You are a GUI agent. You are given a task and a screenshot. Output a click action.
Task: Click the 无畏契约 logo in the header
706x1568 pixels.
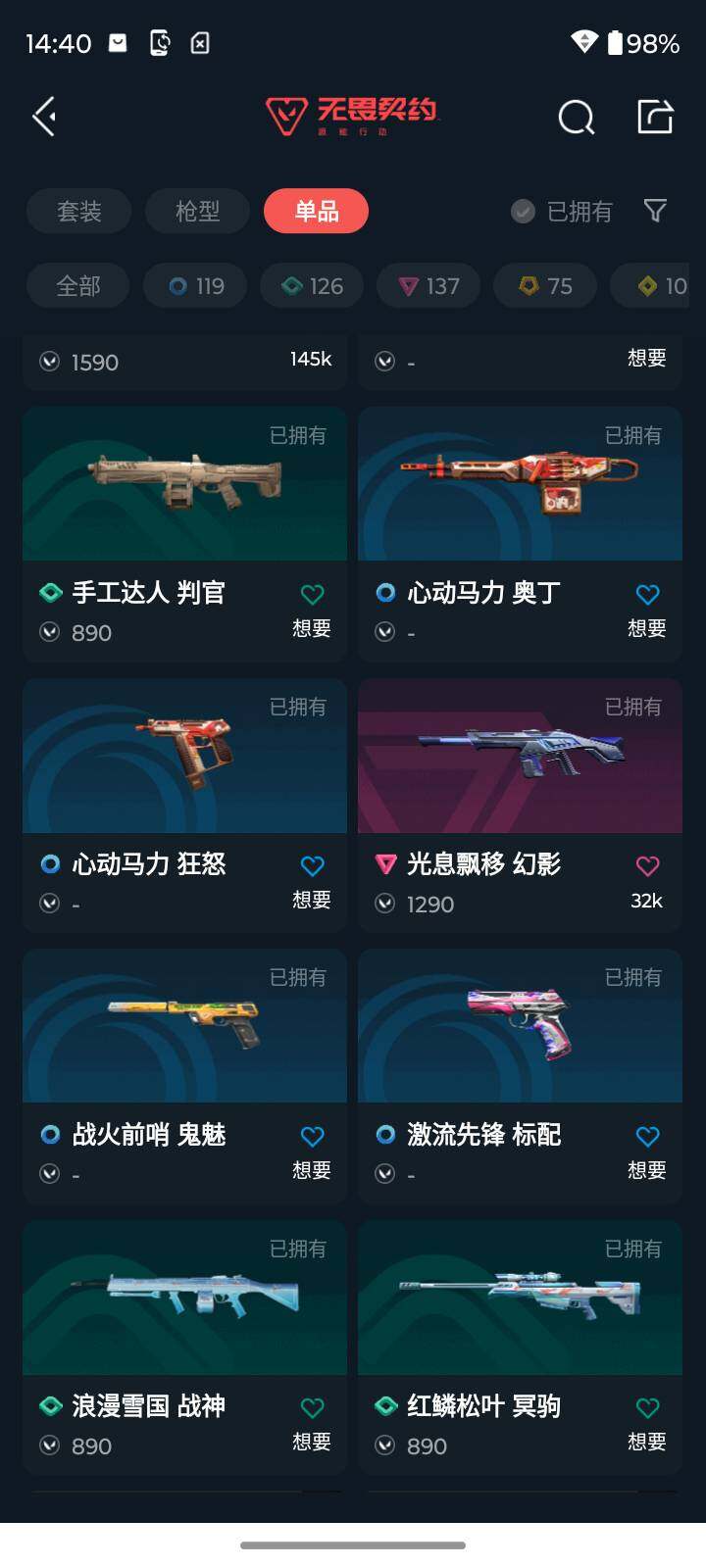coord(353,115)
